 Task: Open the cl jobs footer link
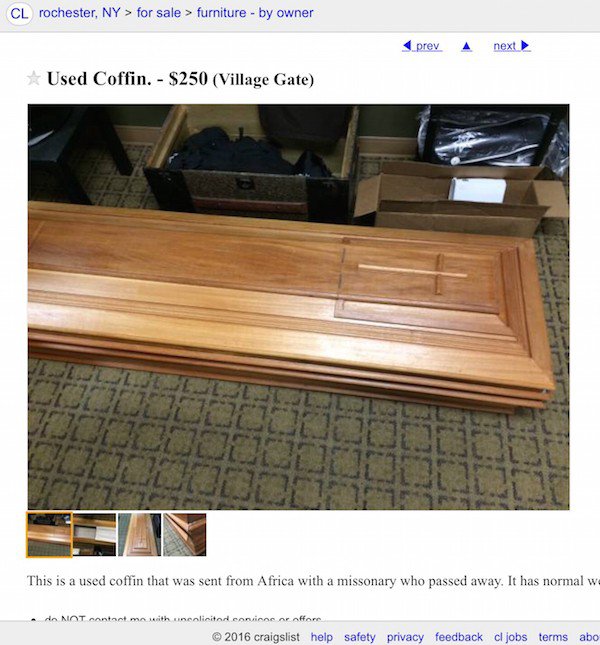point(511,637)
